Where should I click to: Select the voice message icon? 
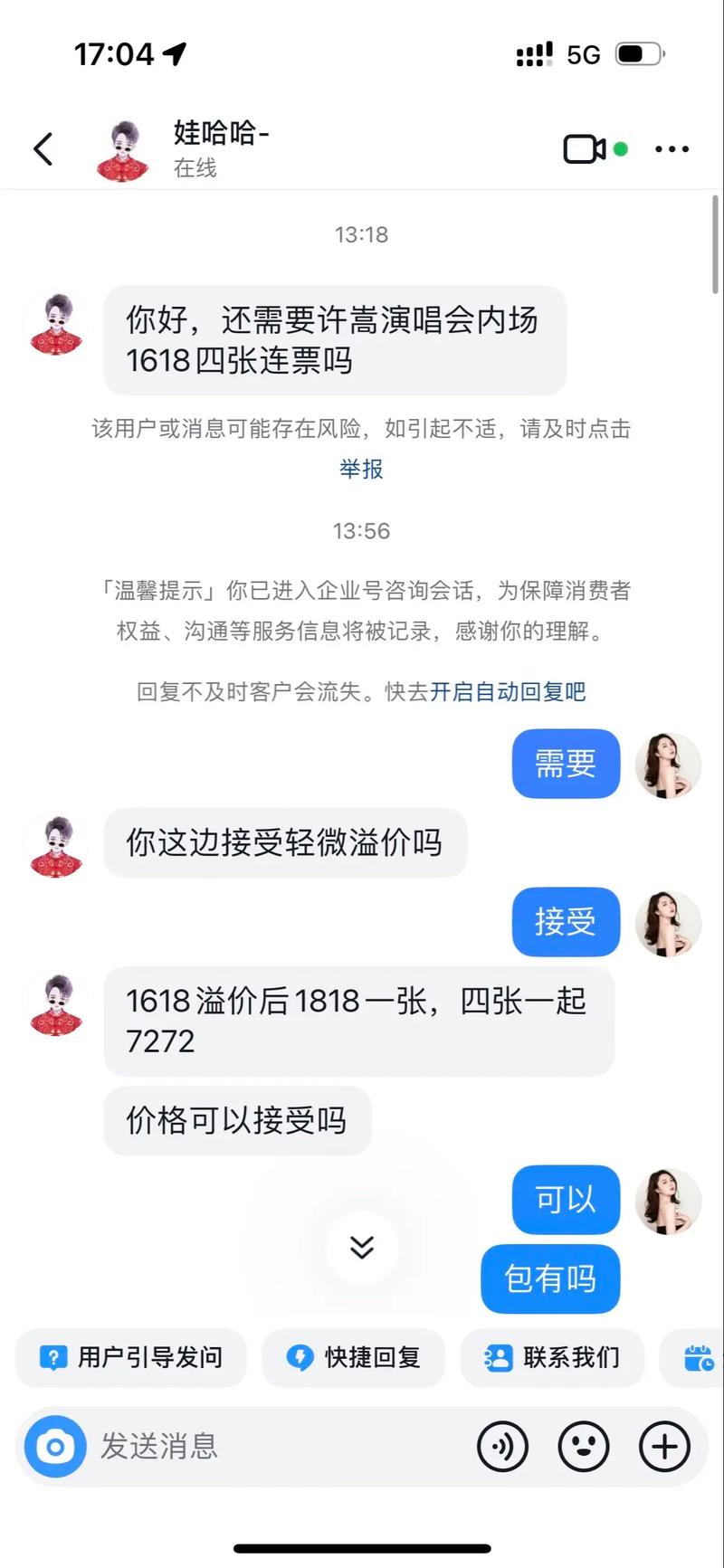[x=503, y=1447]
